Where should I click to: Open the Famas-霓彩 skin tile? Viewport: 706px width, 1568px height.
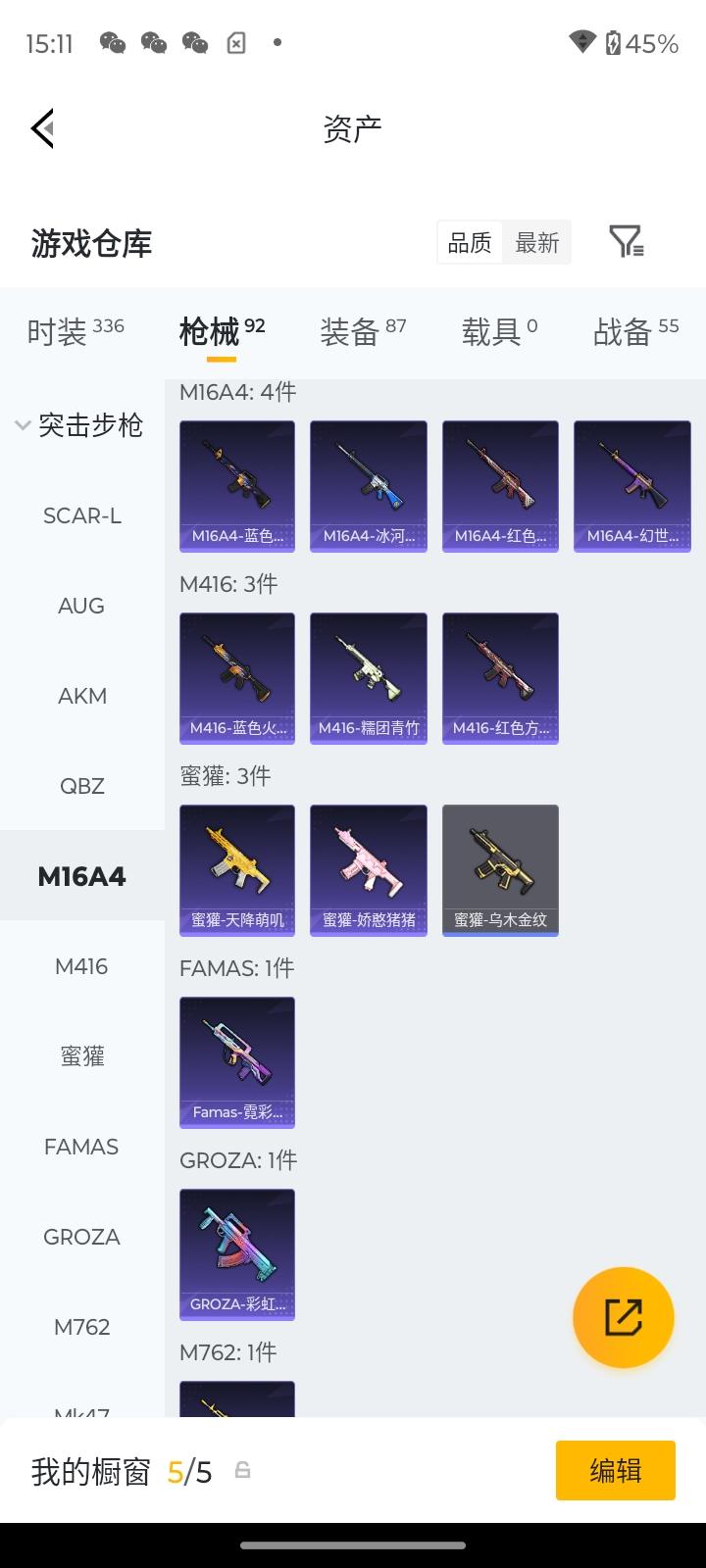pos(237,1062)
